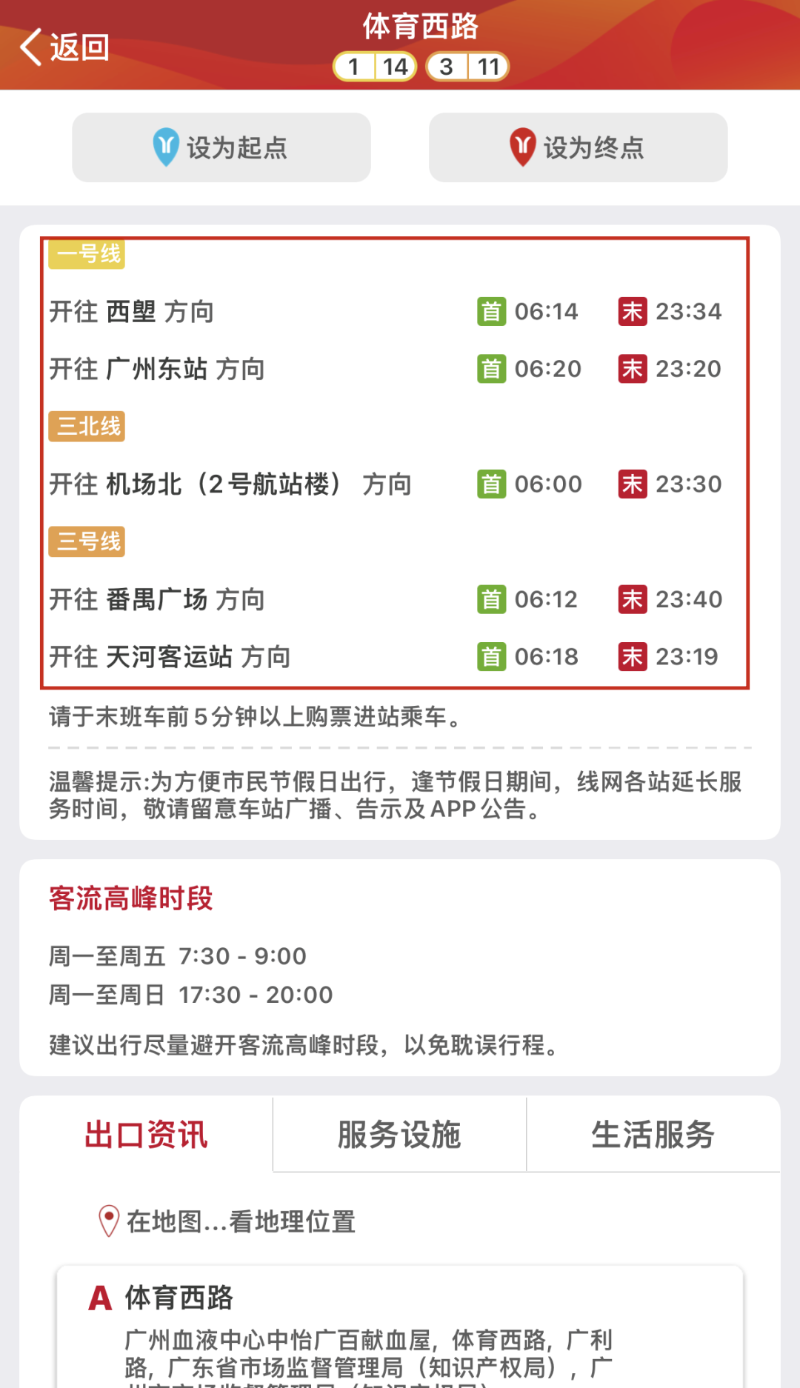Open the 生活服务 tab

click(653, 1134)
